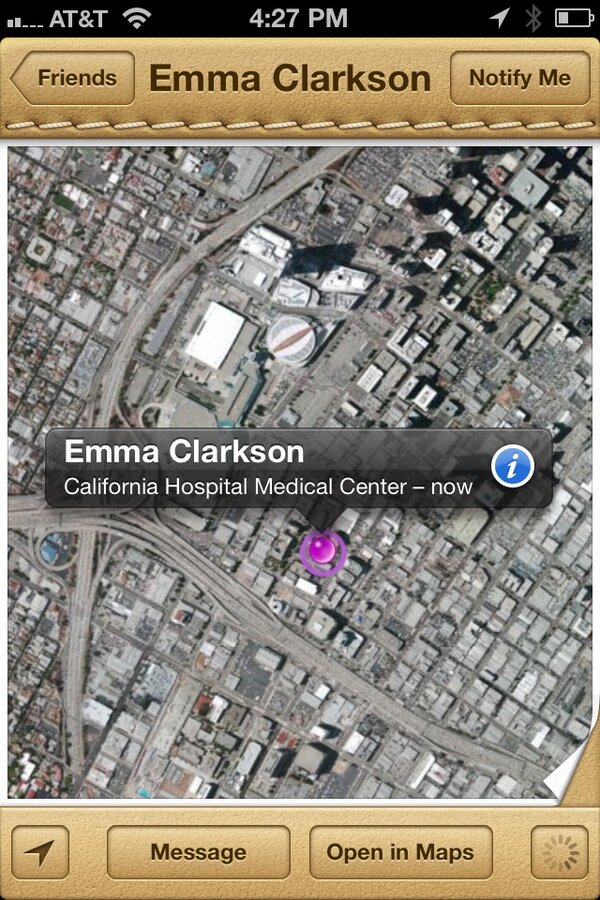Tap the Notify Me button
The width and height of the screenshot is (600, 900).
point(519,78)
